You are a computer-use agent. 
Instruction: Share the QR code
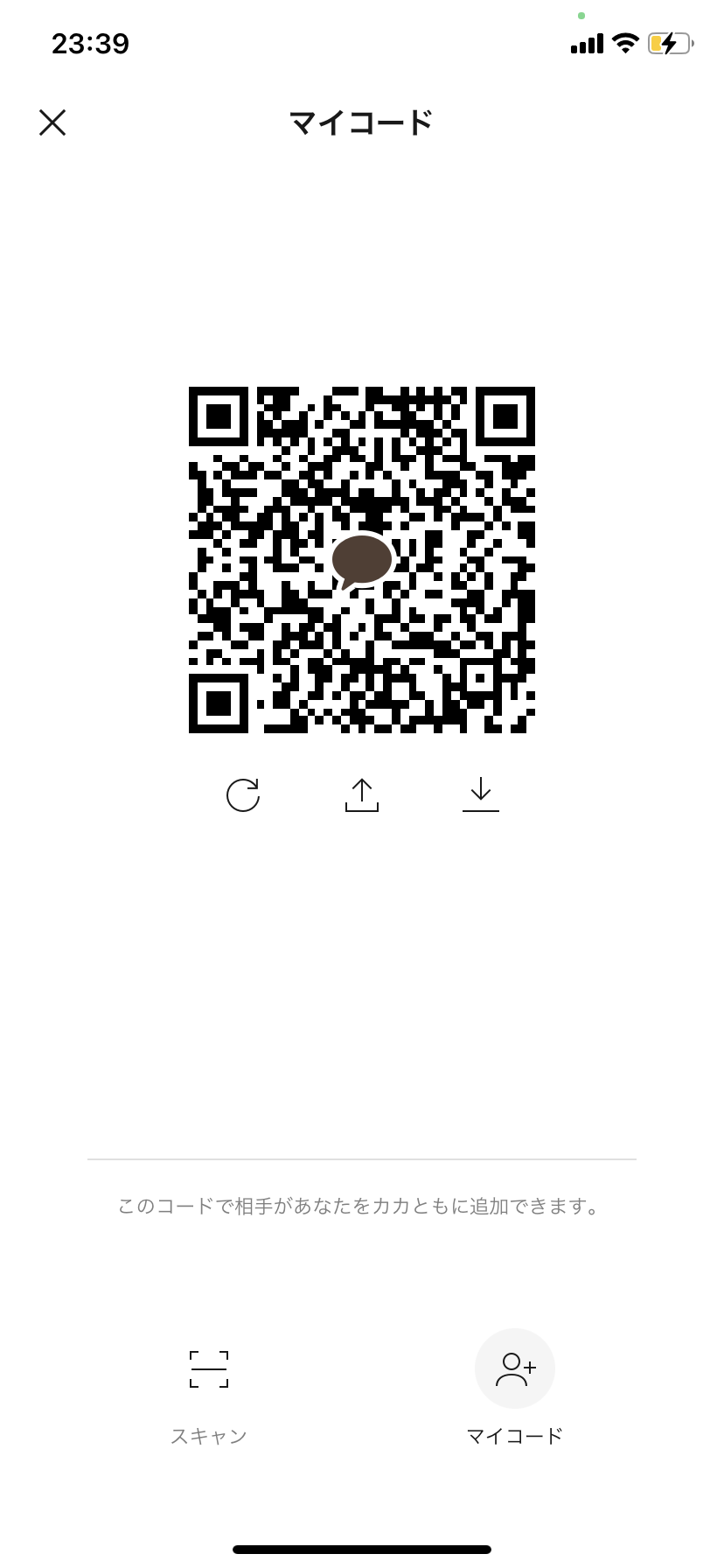click(362, 794)
